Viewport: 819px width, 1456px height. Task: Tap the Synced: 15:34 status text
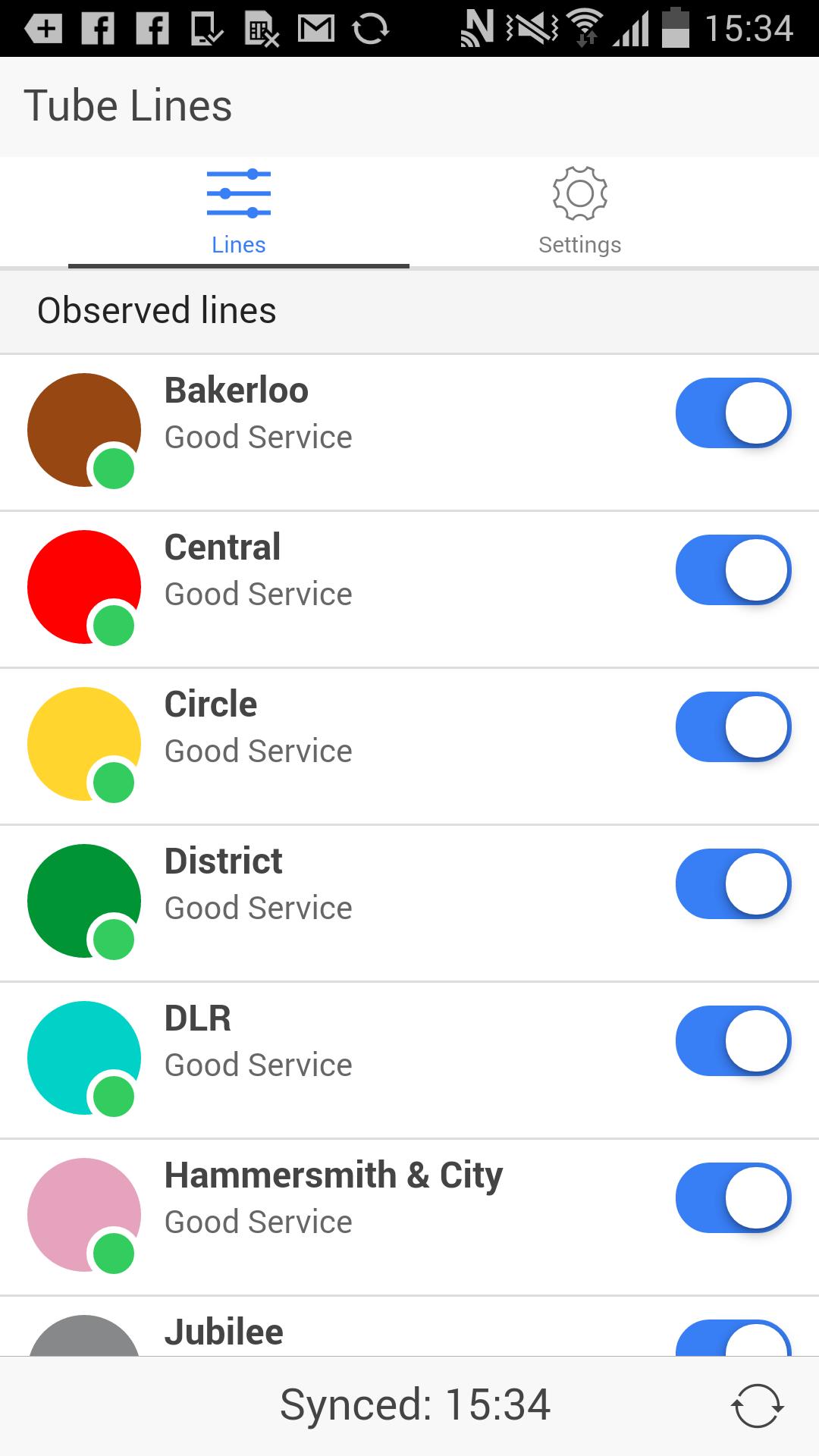[x=415, y=1404]
